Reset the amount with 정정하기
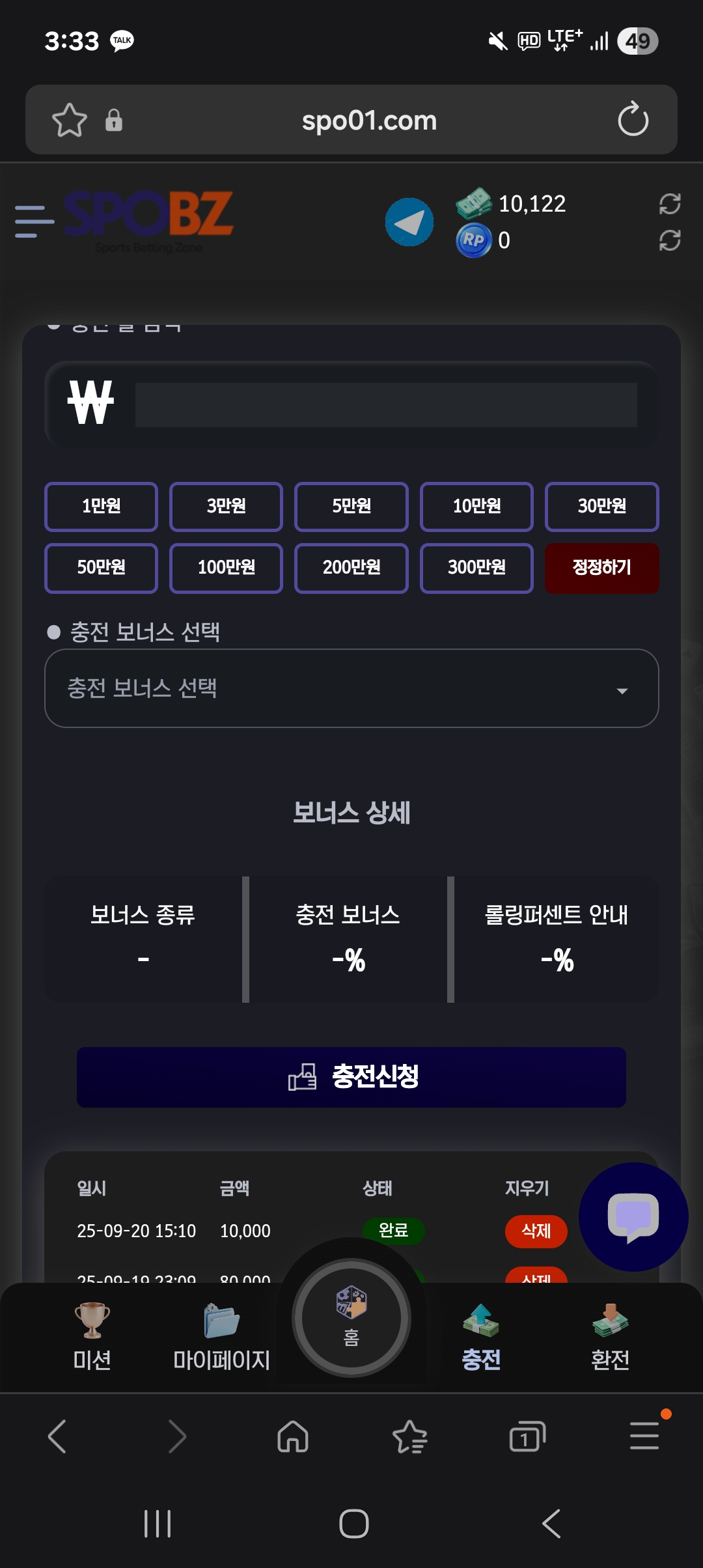 (x=601, y=568)
